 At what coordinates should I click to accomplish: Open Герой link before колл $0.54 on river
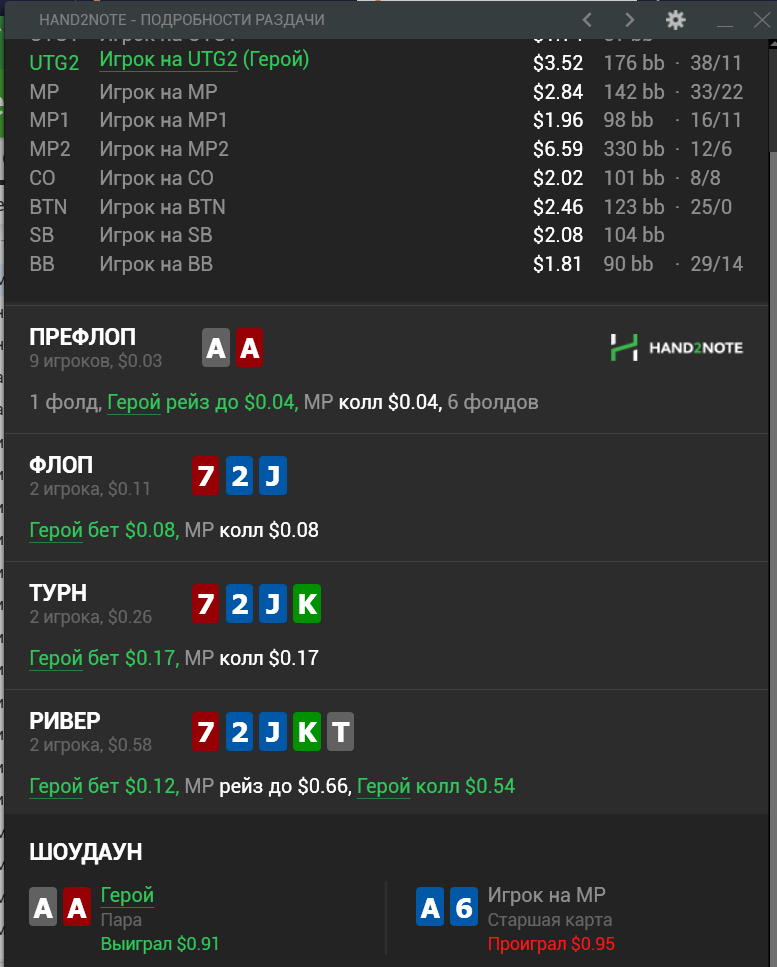click(x=383, y=786)
